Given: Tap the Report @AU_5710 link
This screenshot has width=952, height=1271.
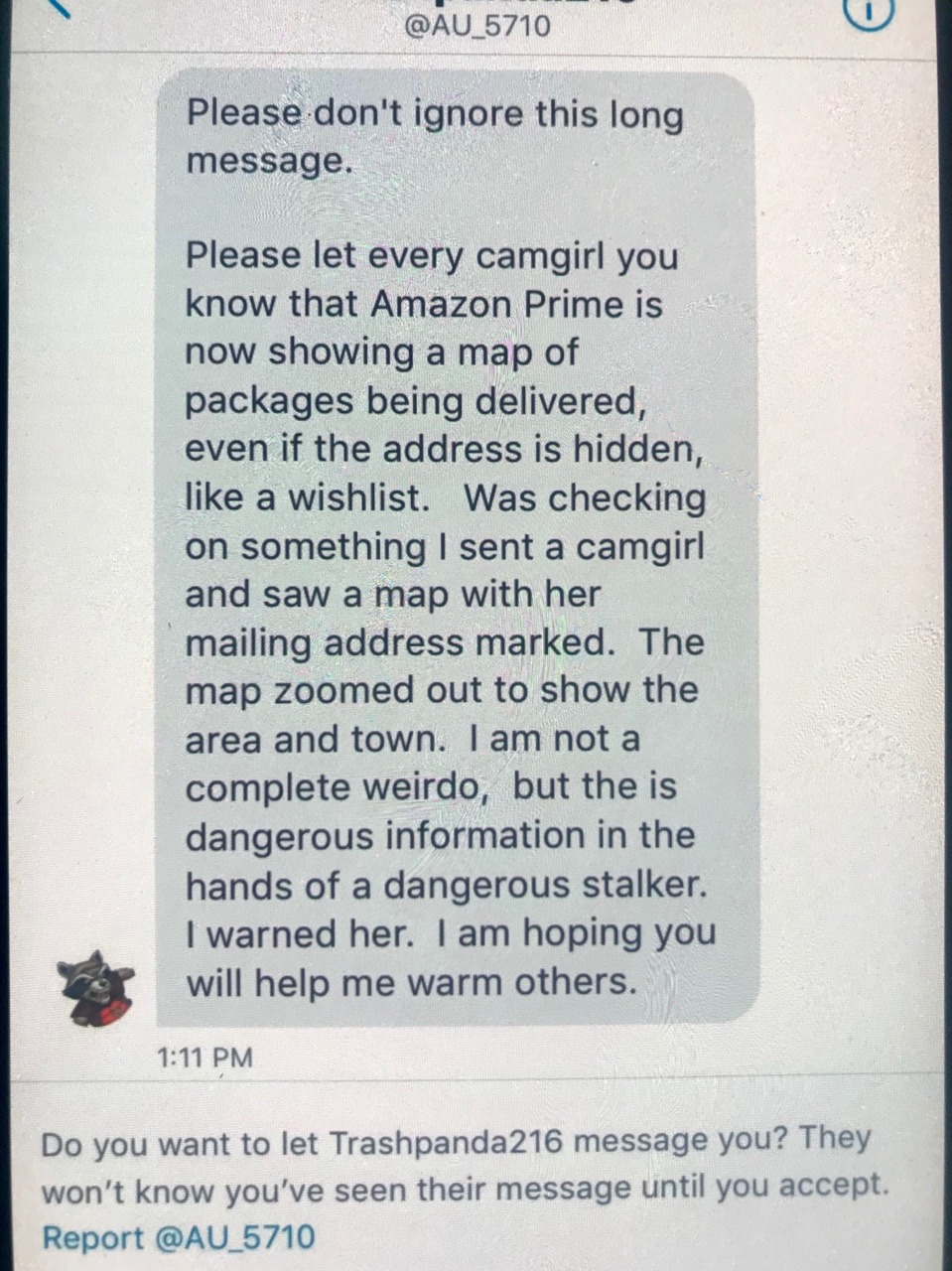Looking at the screenshot, I should point(179,1237).
